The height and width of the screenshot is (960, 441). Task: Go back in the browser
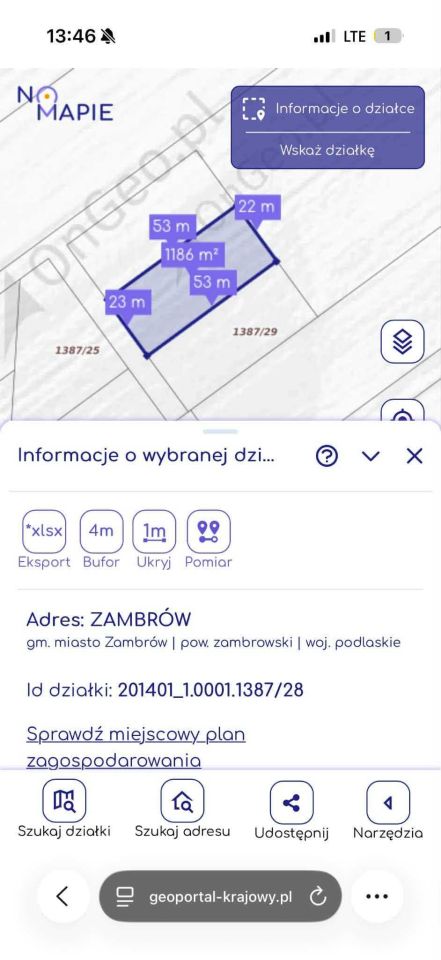(62, 897)
